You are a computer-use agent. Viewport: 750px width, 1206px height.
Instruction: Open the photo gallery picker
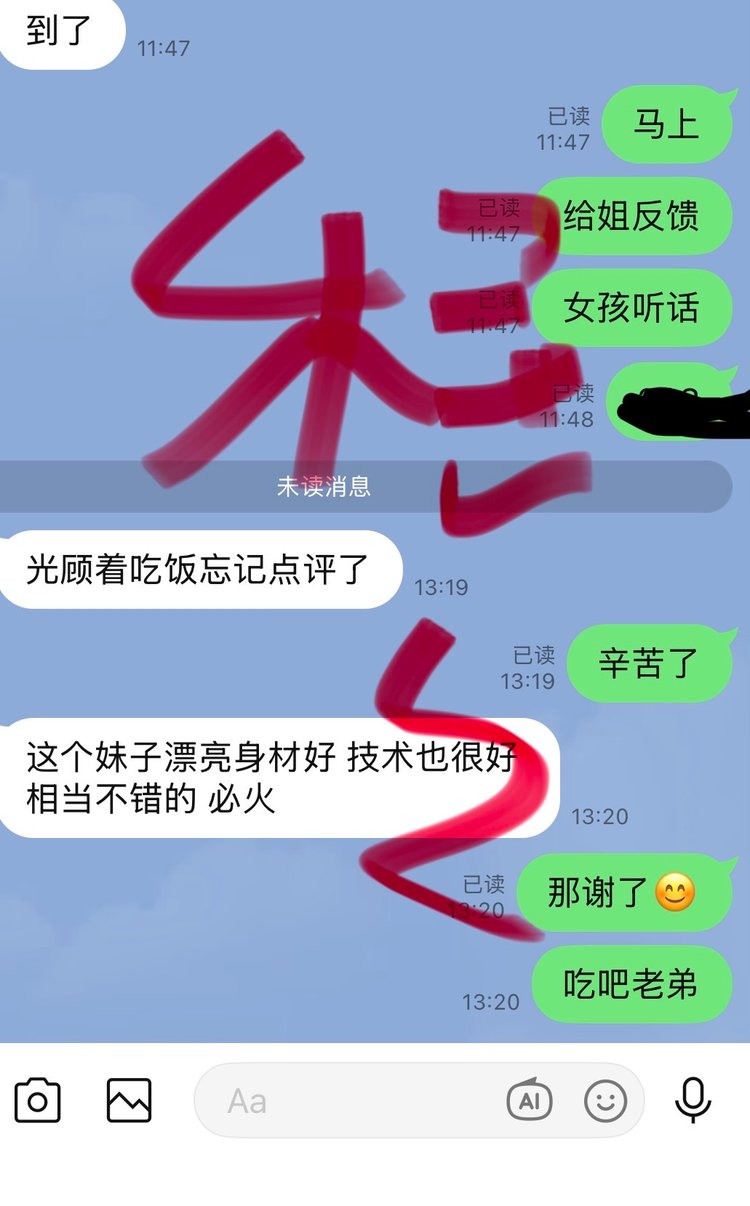[x=129, y=1101]
